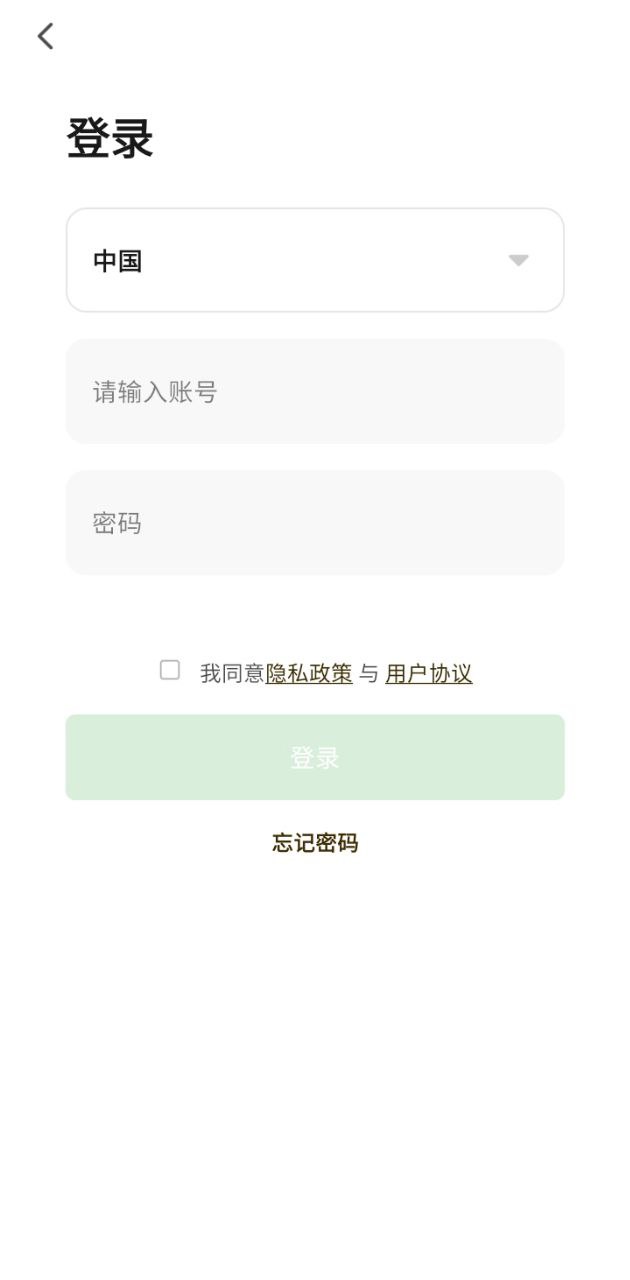The image size is (630, 1280).
Task: Select 忘记密码 to reset password
Action: click(315, 843)
